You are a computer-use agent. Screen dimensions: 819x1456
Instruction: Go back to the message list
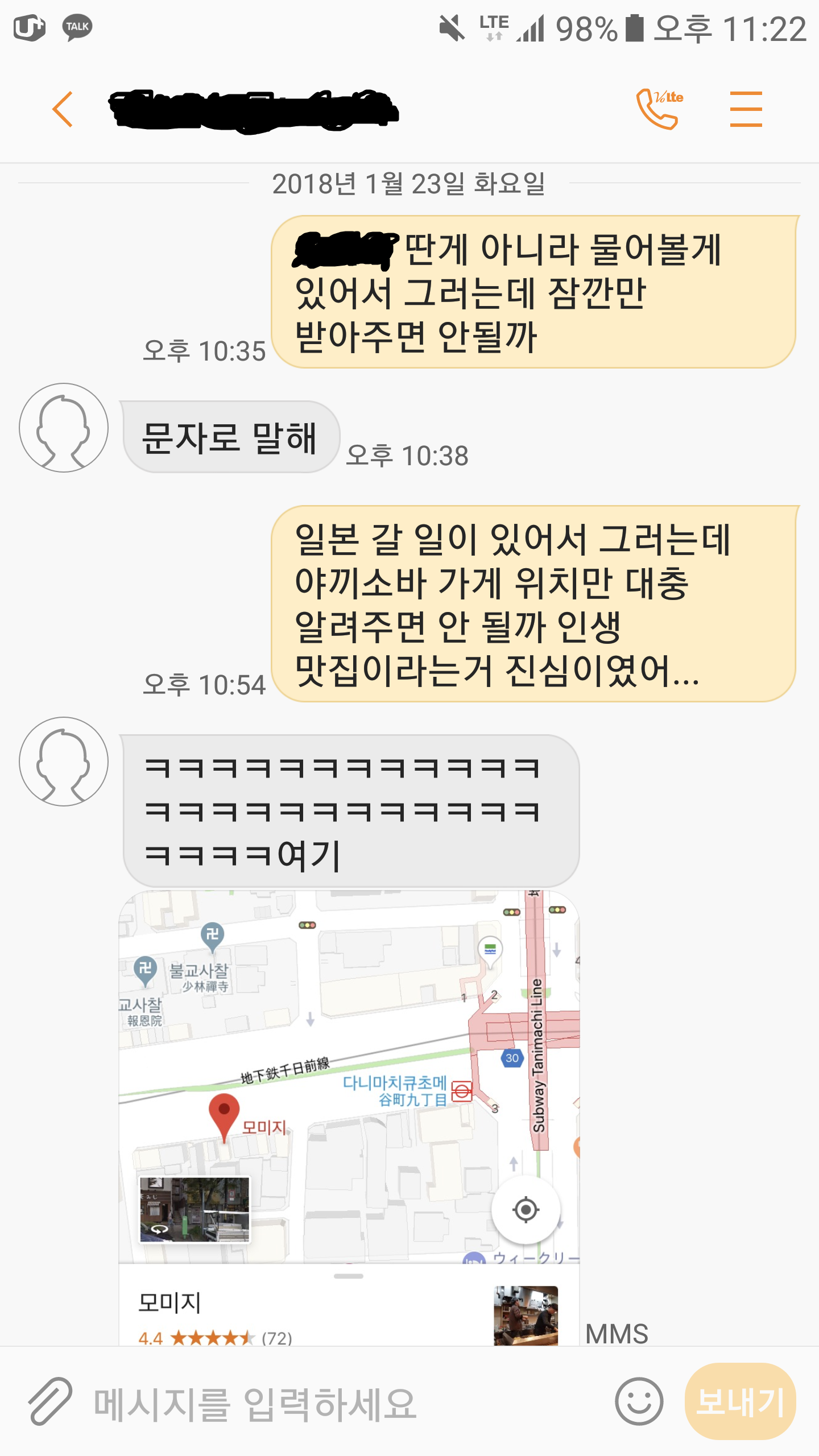point(63,109)
